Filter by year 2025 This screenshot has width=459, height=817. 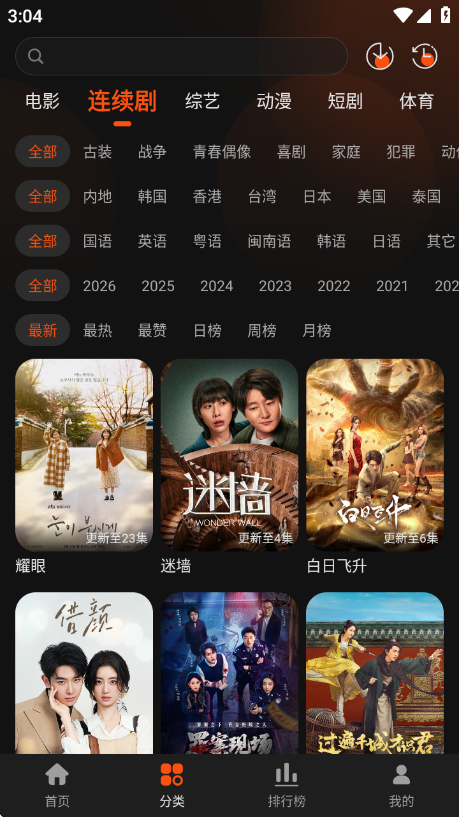point(158,286)
